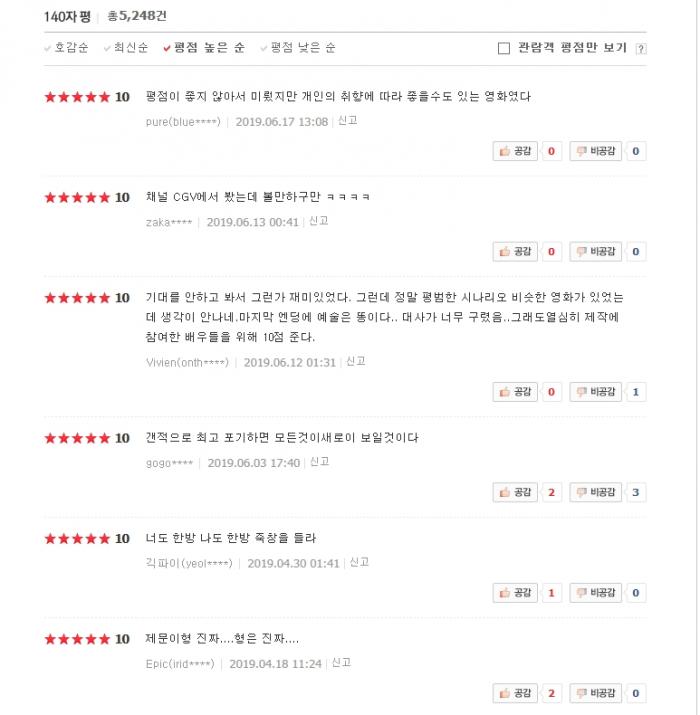Open help icon beside 관람객 평점만 보기
Screen dimensions: 700x715
pos(641,48)
